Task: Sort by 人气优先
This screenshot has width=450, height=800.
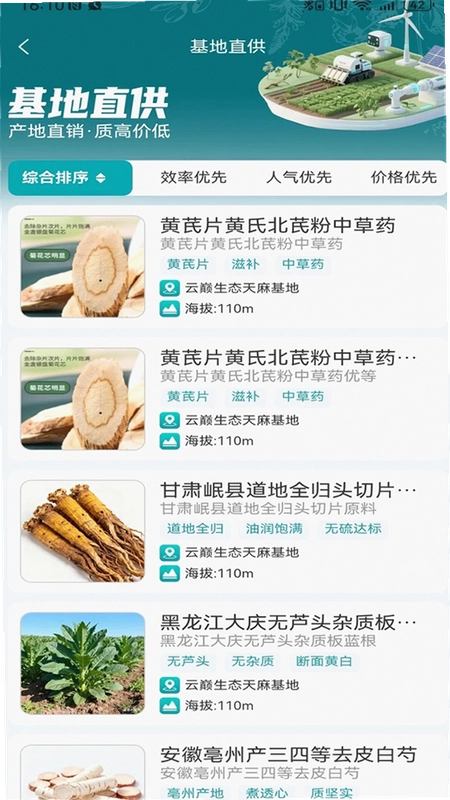Action: pos(298,178)
